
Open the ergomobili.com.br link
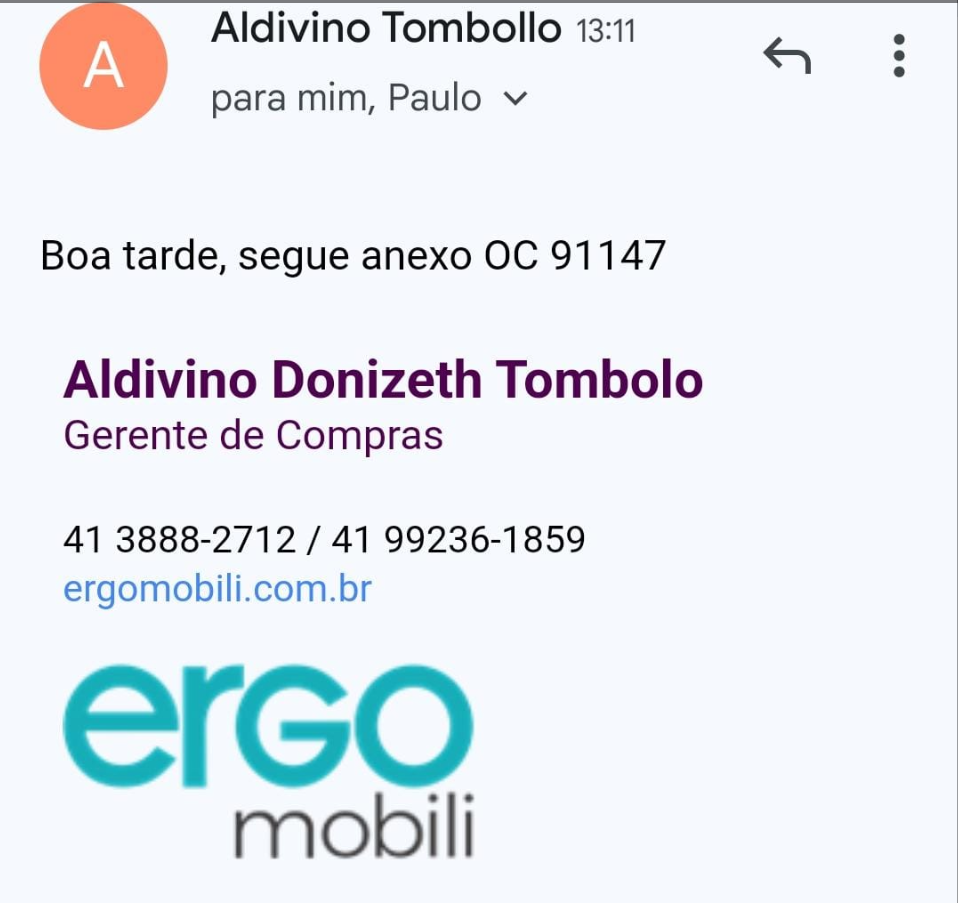[217, 588]
